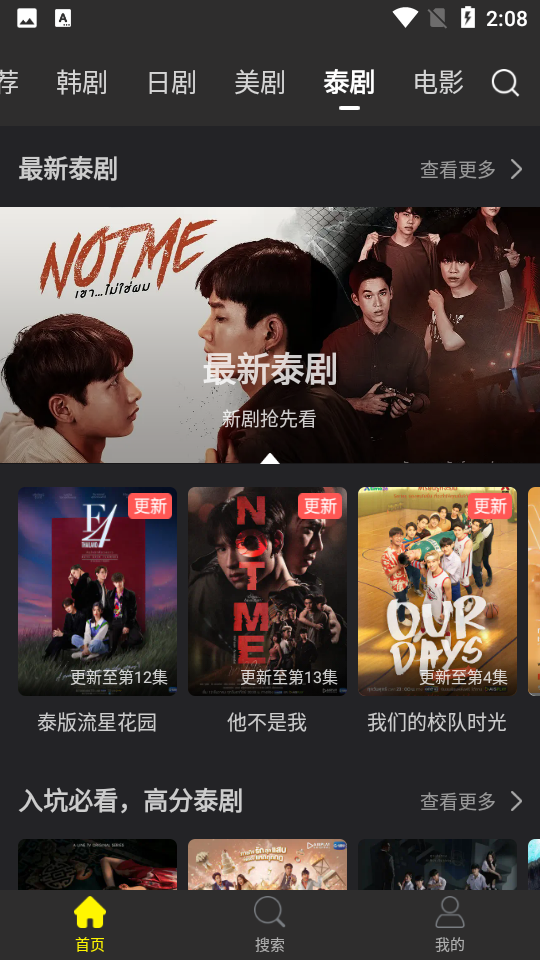Open 泰版流星花园 drama card
Screen dimensions: 540x960
pyautogui.click(x=97, y=611)
